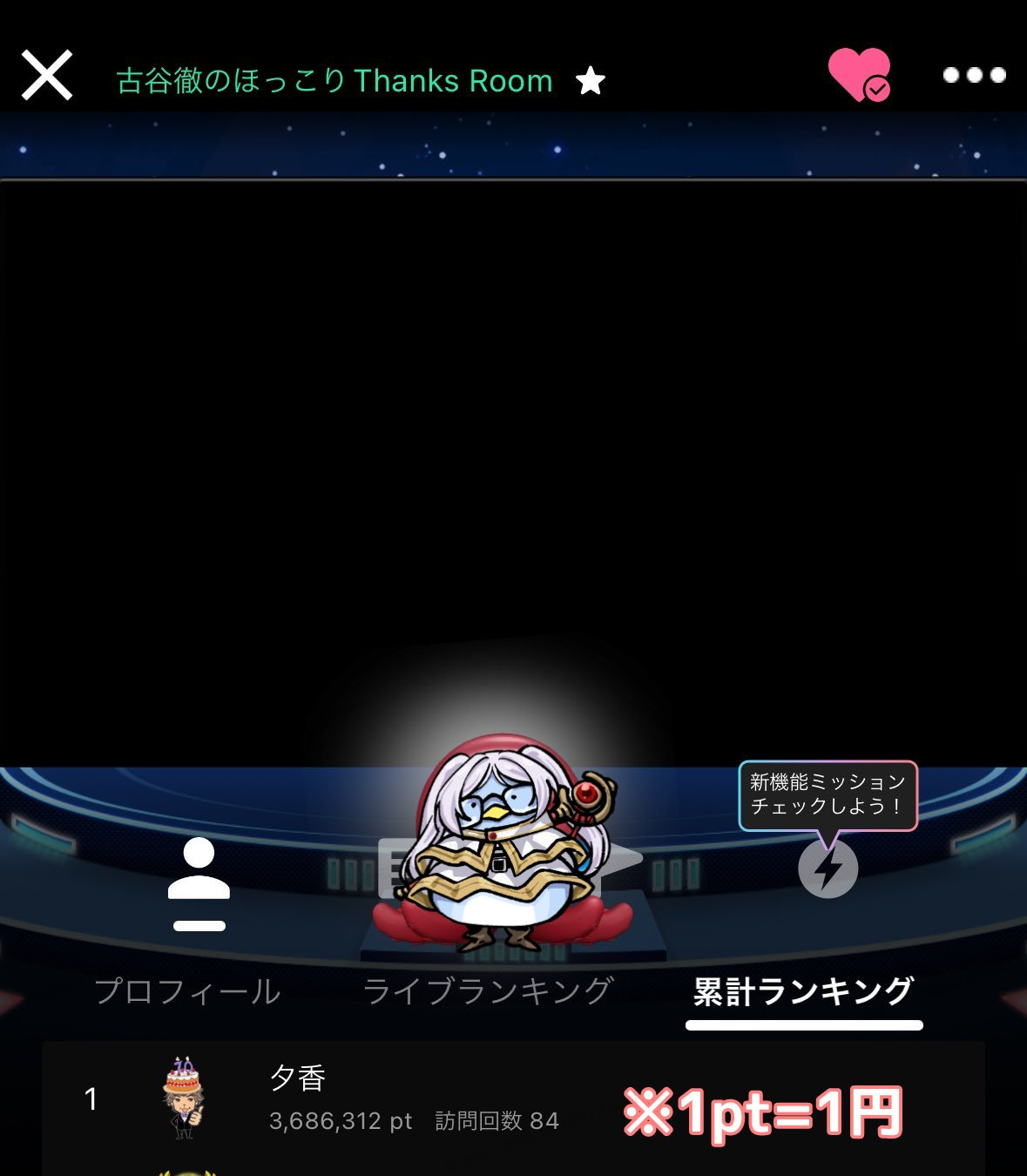Tap the pink follow heart icon

click(858, 75)
